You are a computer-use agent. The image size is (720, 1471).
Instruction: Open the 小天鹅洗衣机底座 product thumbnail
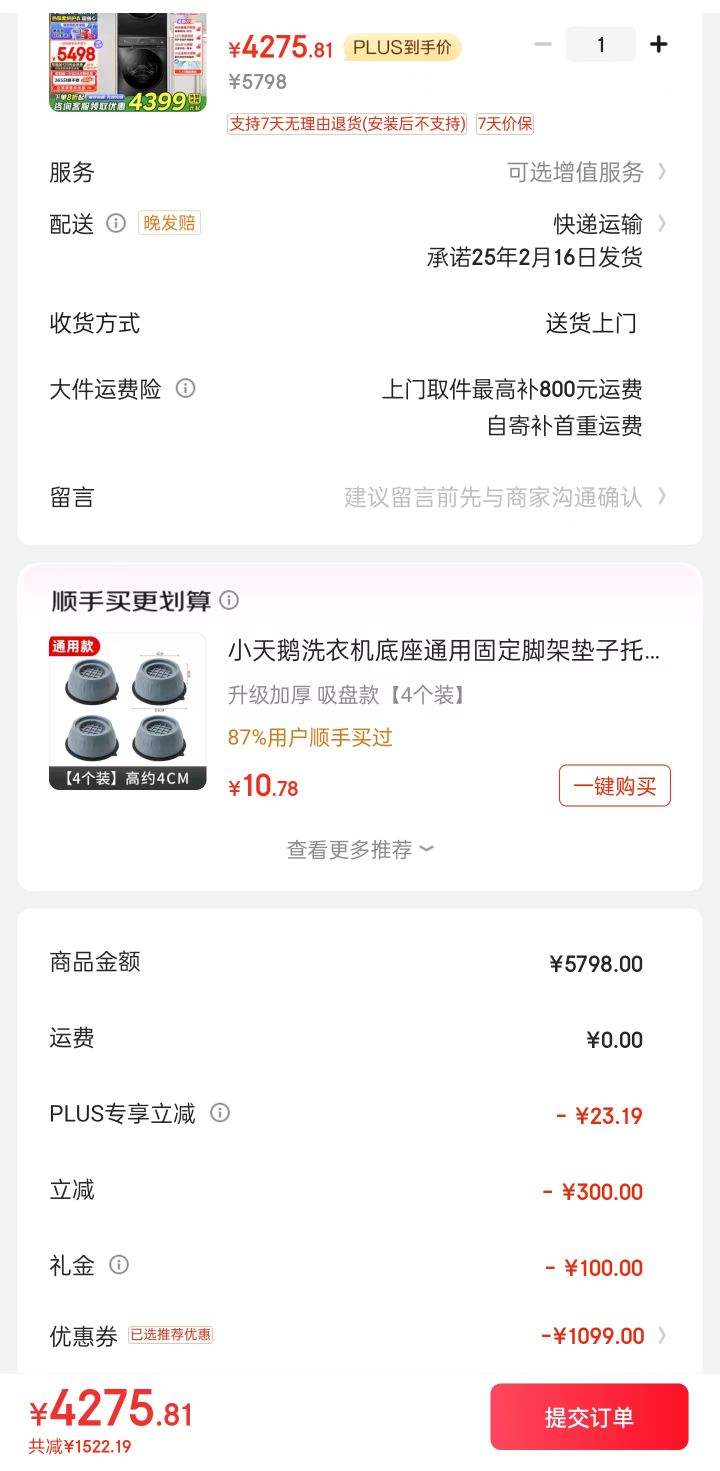(128, 712)
